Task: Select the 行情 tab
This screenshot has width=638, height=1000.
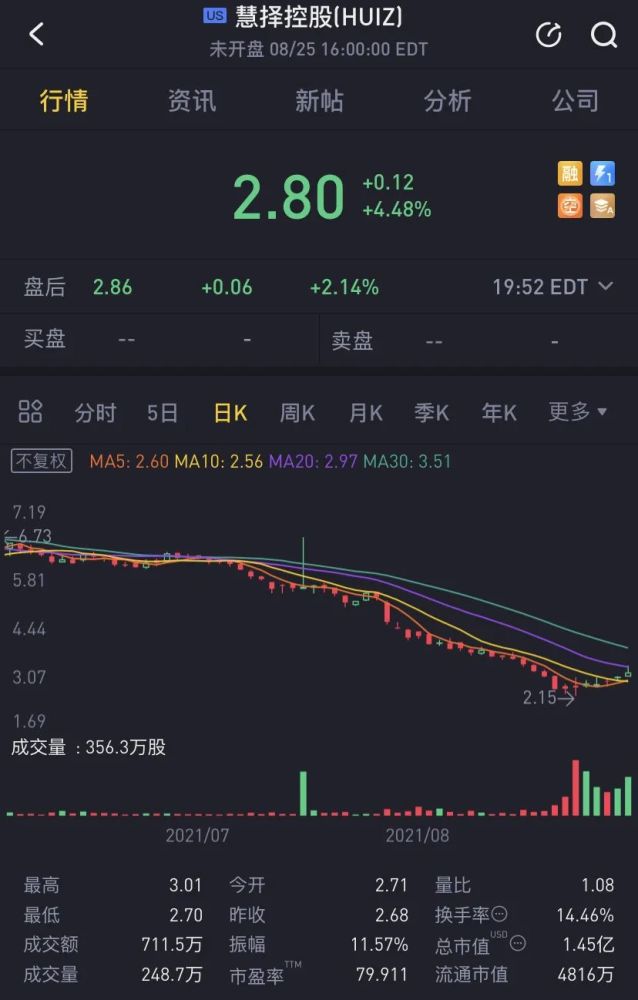Action: point(63,101)
